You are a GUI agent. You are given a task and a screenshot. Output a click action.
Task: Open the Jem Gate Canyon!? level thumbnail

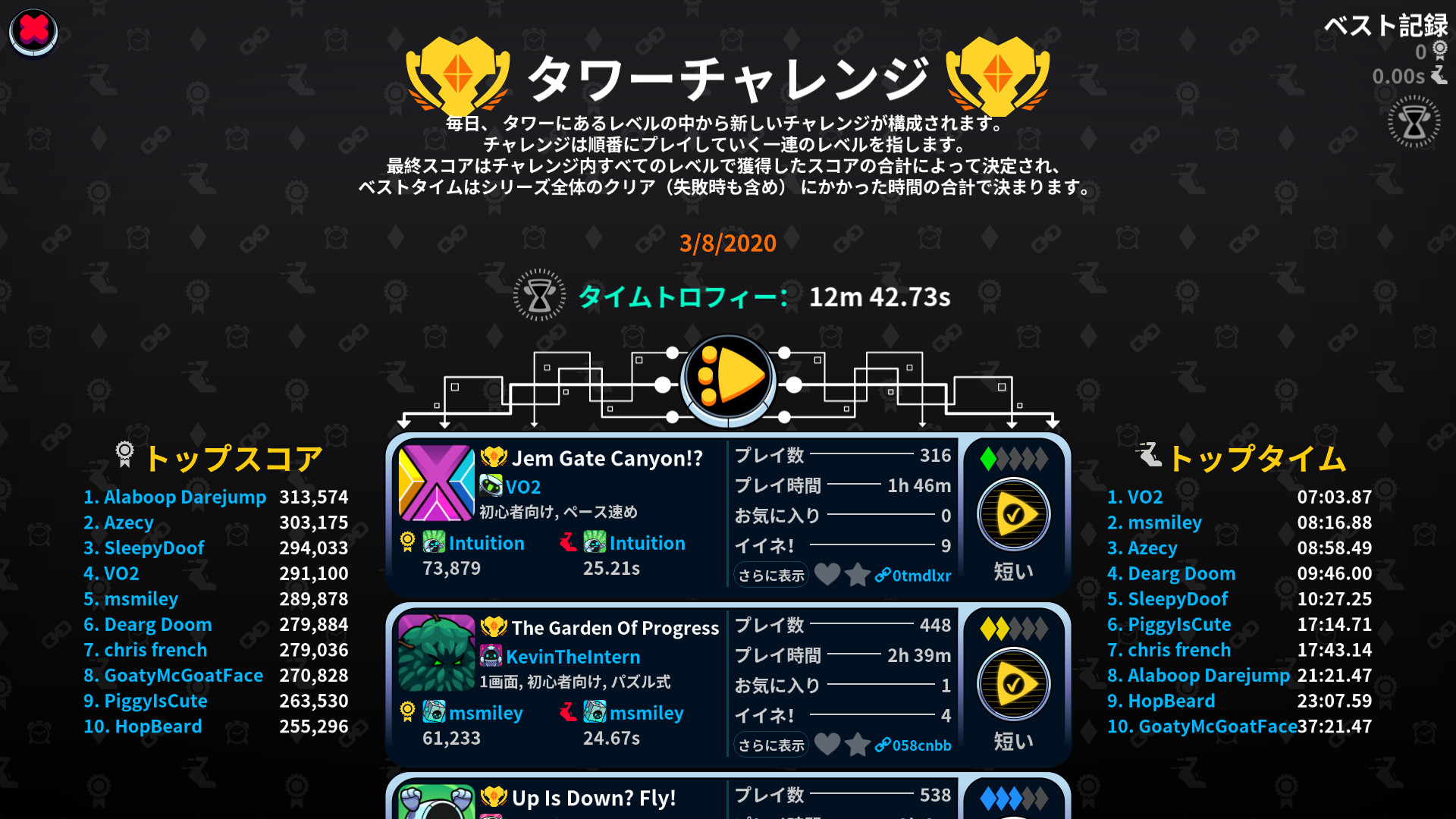tap(436, 482)
